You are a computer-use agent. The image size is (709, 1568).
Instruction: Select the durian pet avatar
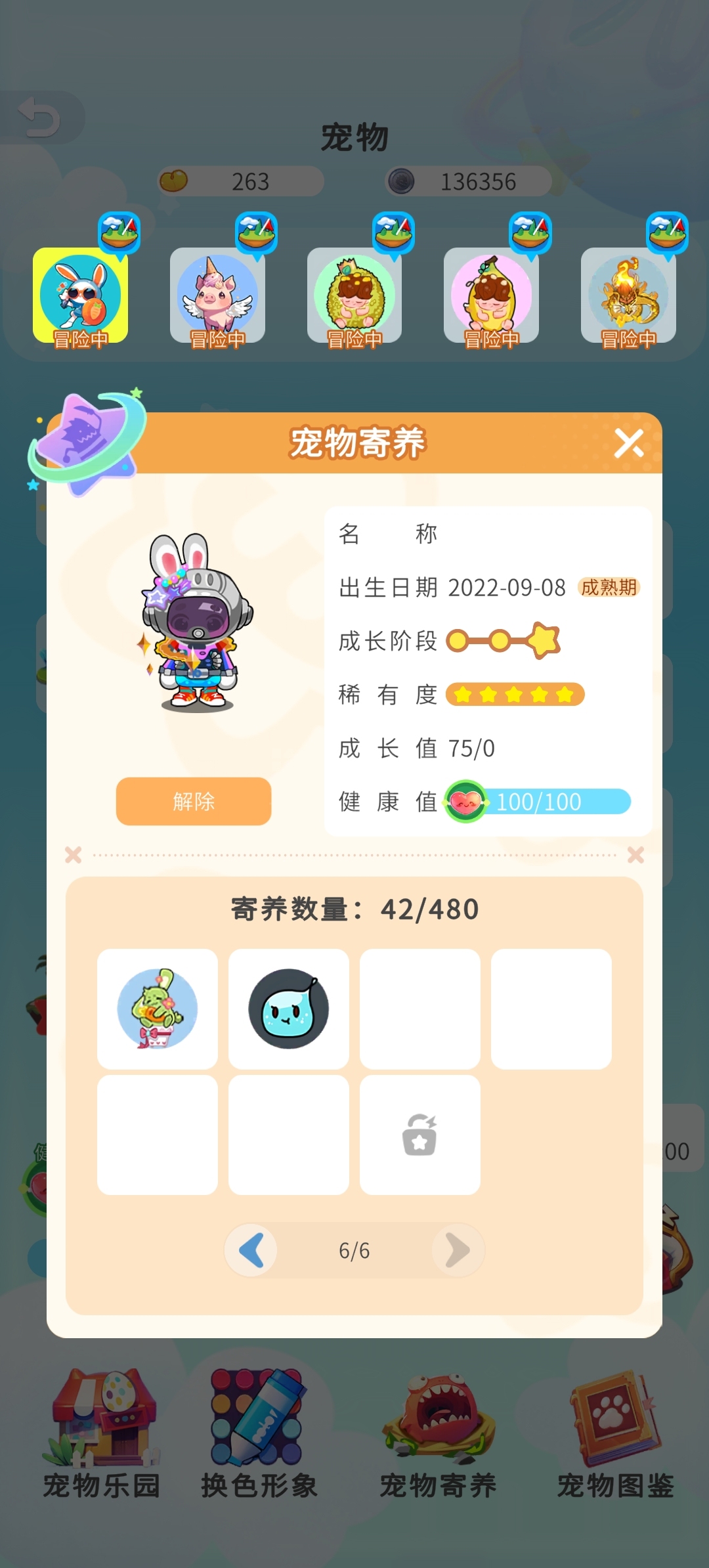(354, 295)
